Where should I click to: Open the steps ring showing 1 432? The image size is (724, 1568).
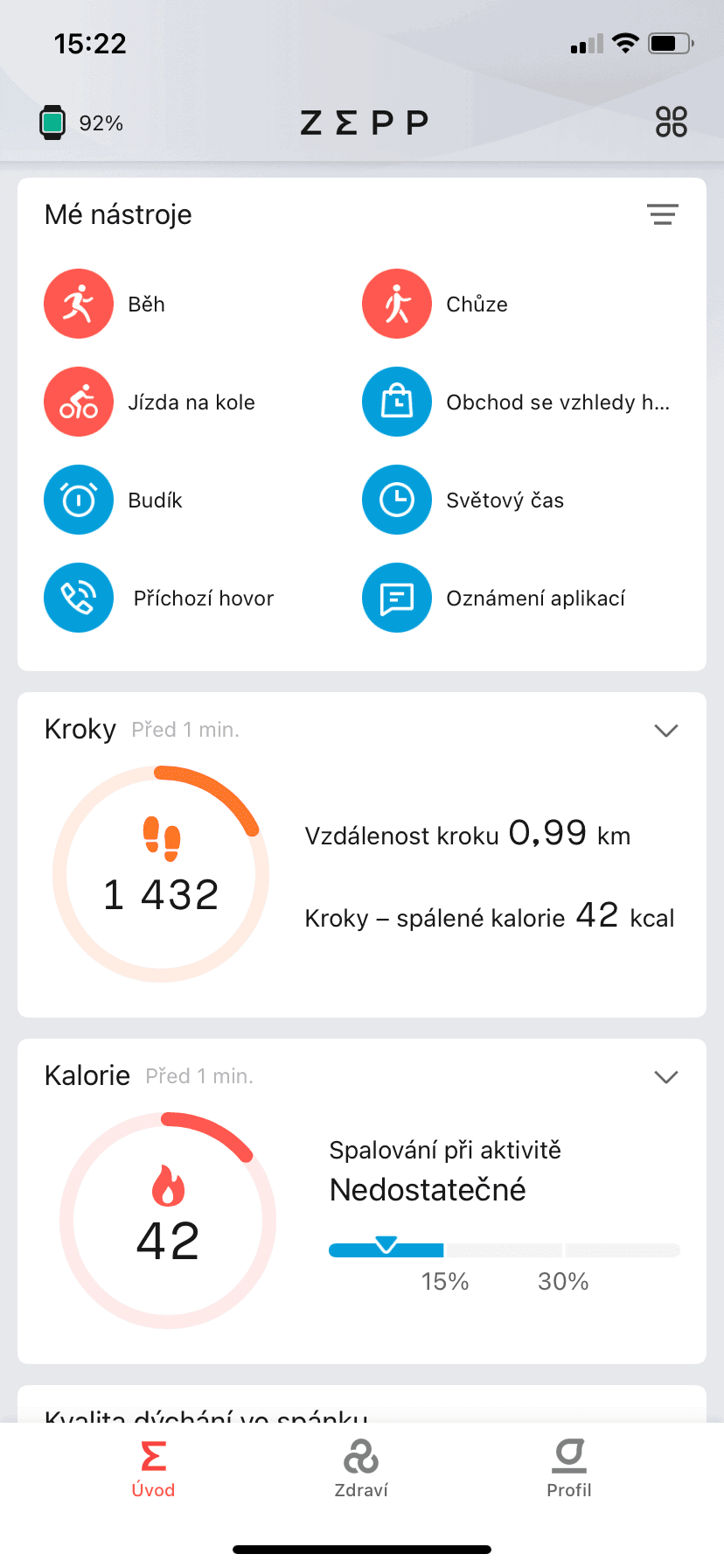point(161,873)
